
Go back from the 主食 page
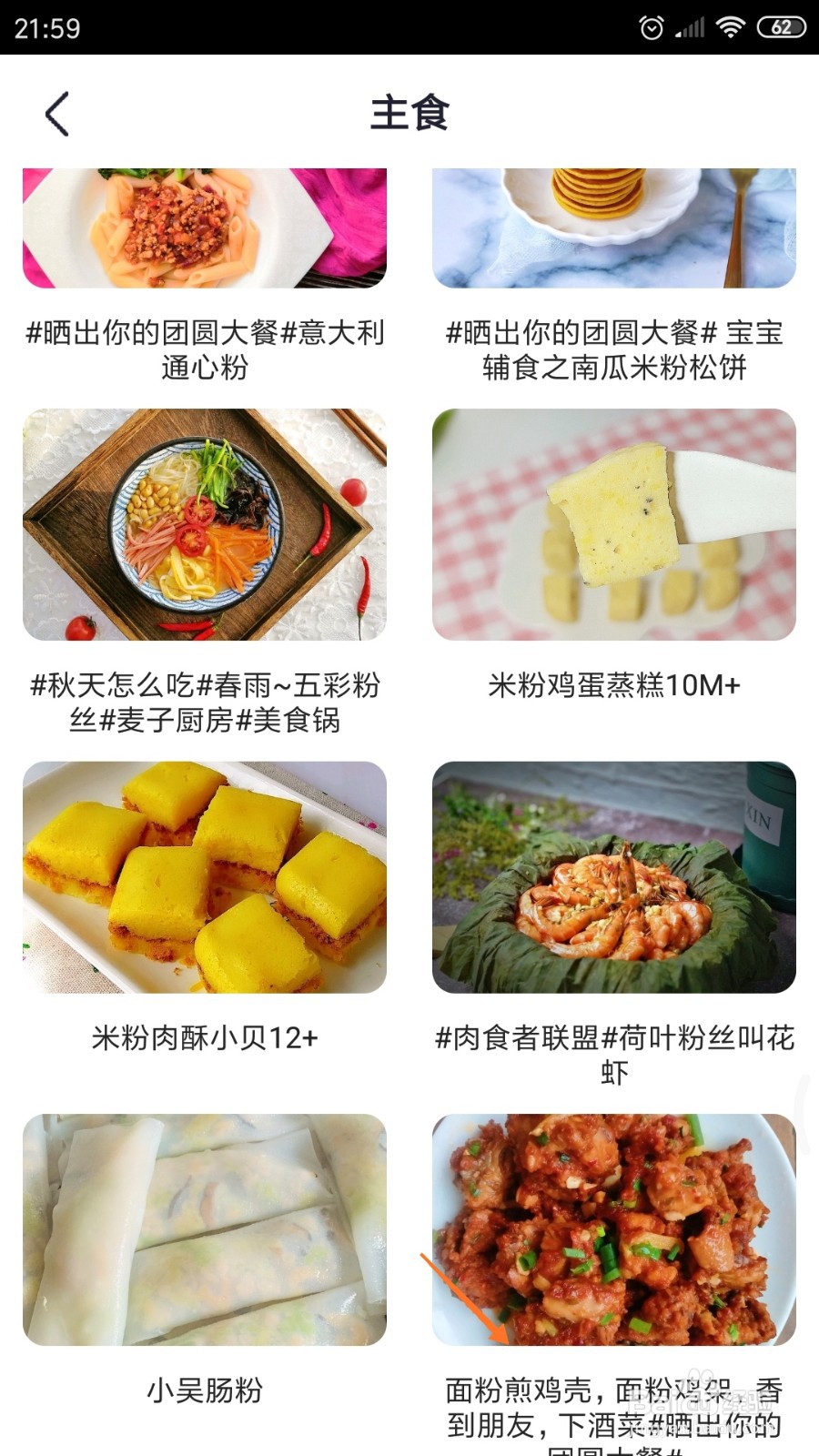tap(57, 115)
